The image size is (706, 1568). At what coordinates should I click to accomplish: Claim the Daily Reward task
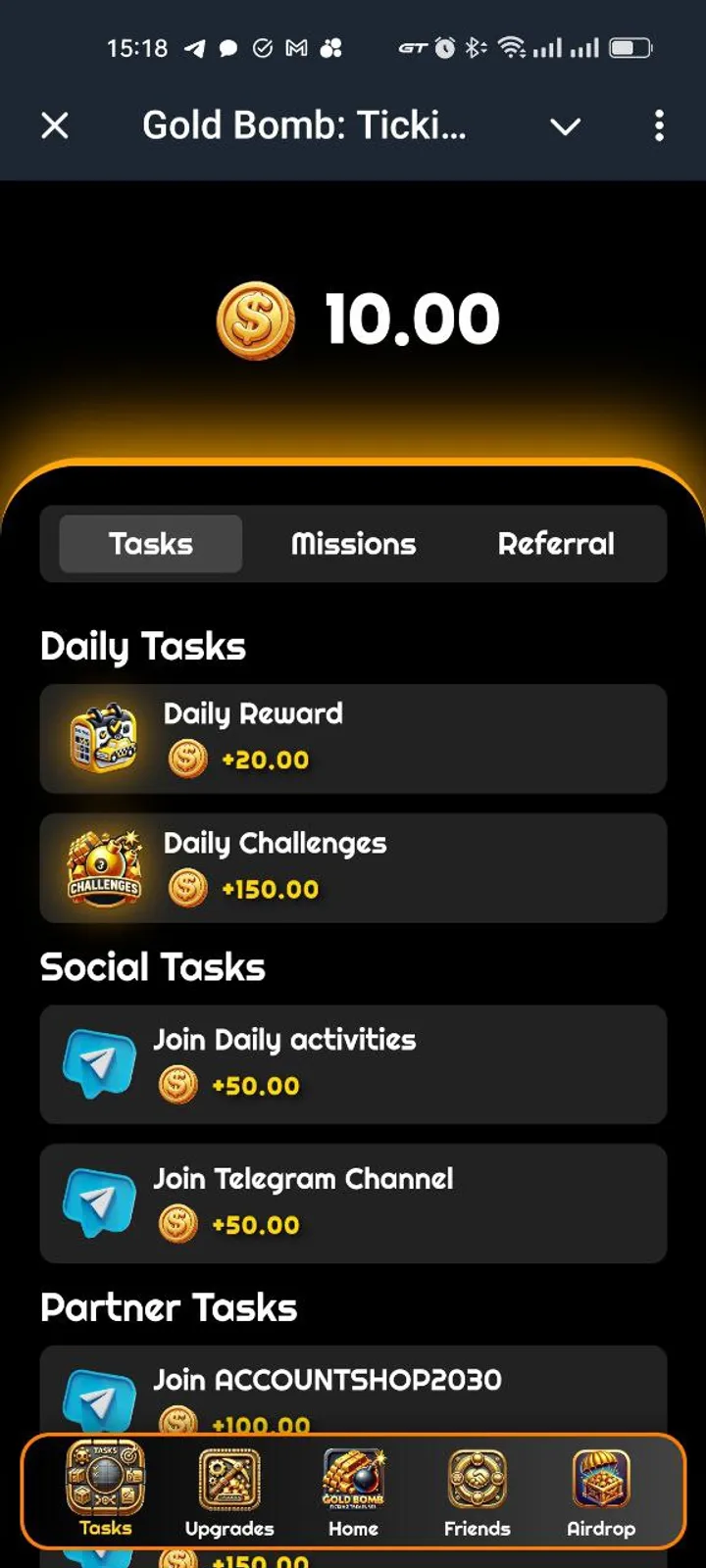pyautogui.click(x=353, y=738)
